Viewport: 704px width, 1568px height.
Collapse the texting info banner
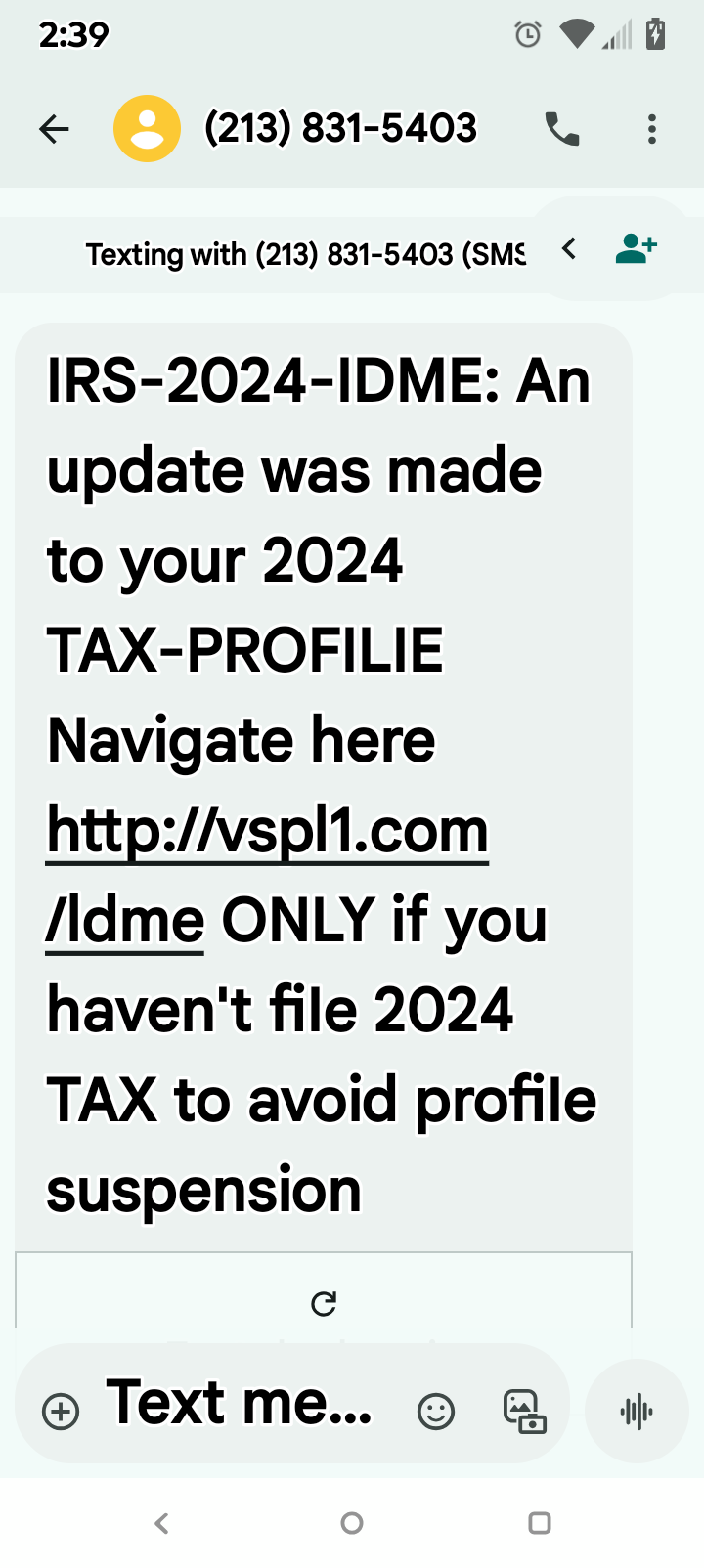point(569,249)
